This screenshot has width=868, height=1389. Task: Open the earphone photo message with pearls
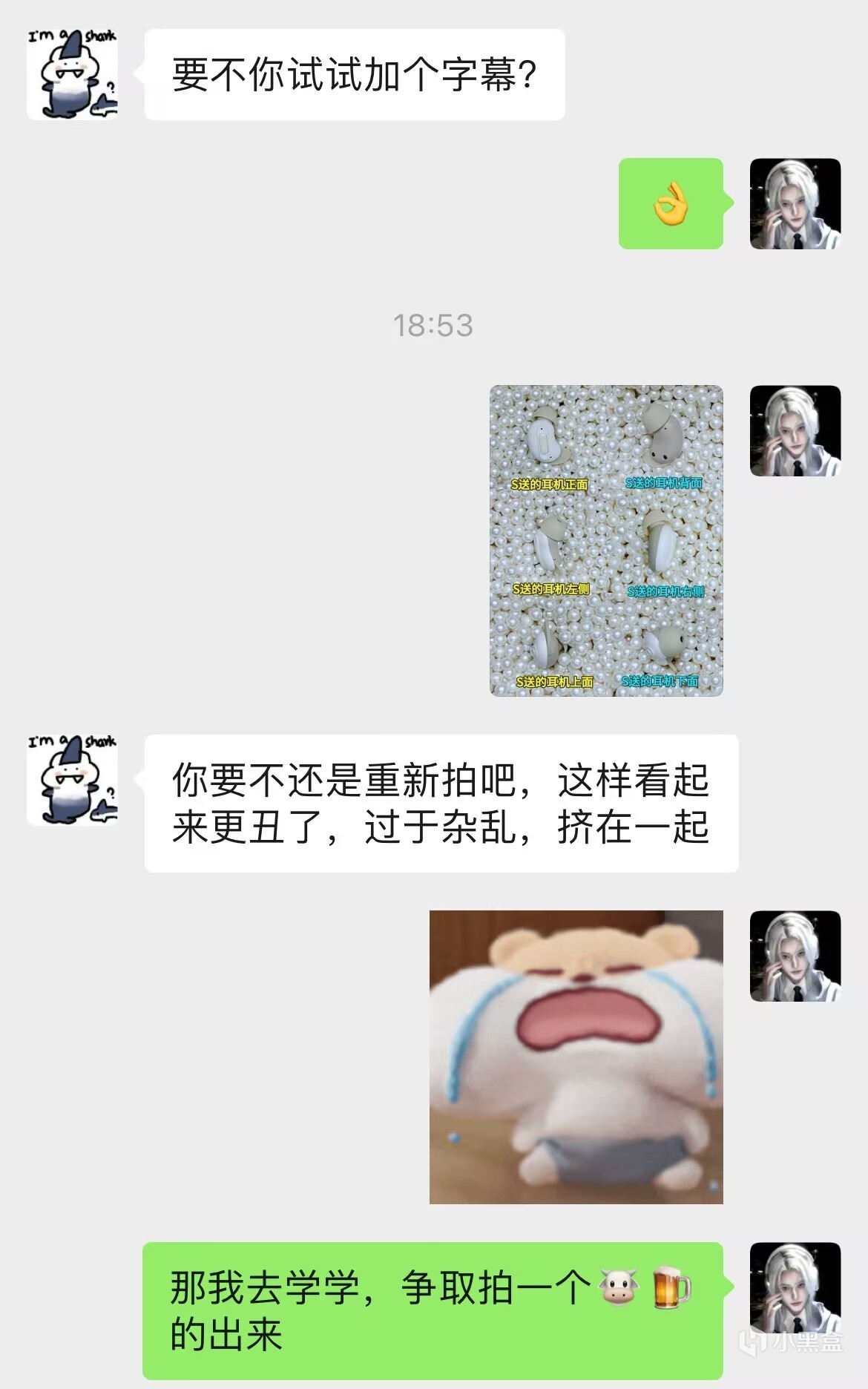pos(606,540)
